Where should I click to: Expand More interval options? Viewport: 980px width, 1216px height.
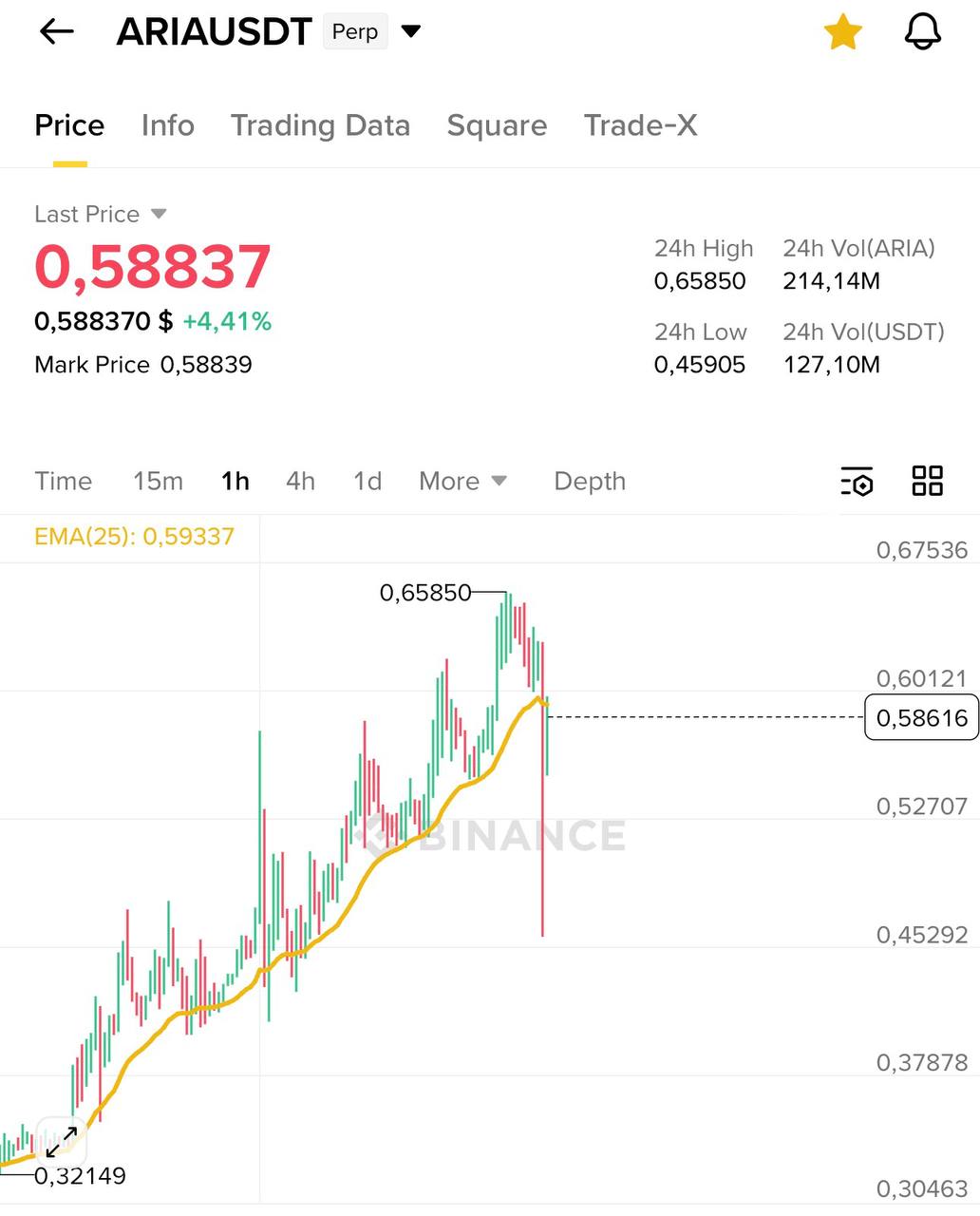point(462,481)
